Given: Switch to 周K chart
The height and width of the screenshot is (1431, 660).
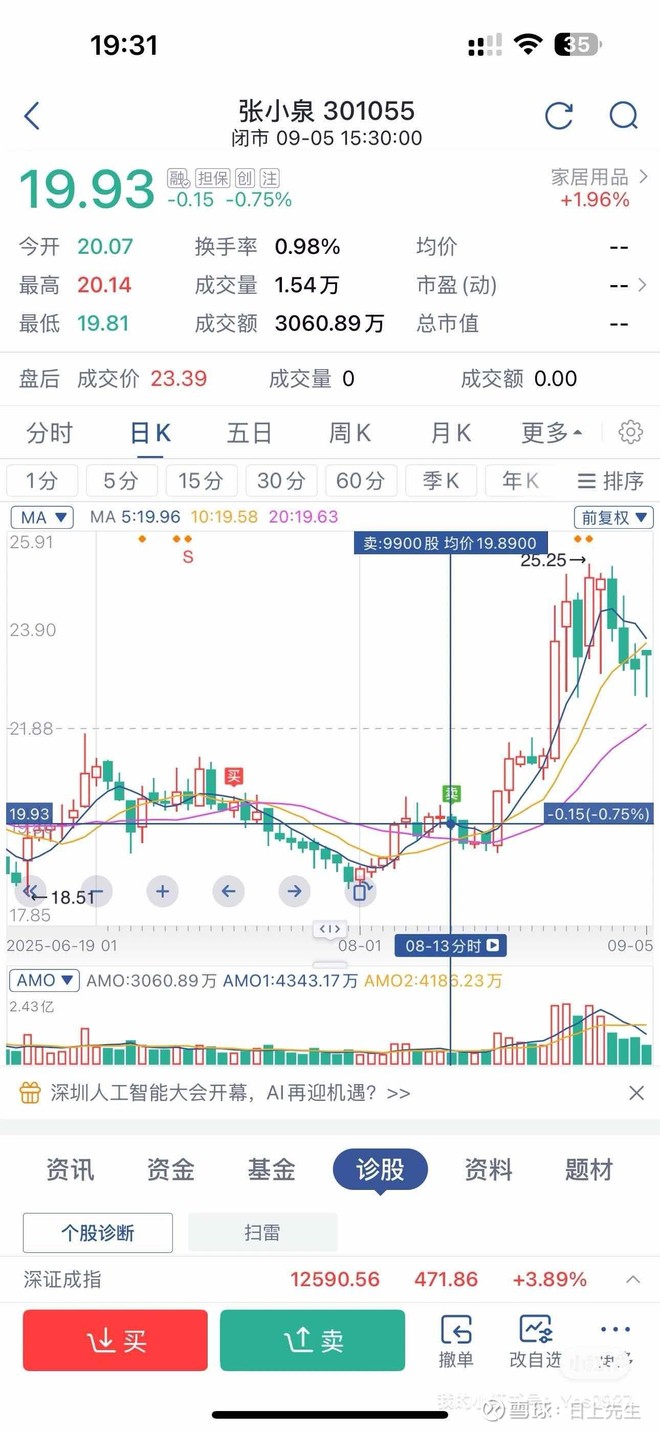Looking at the screenshot, I should tap(350, 433).
